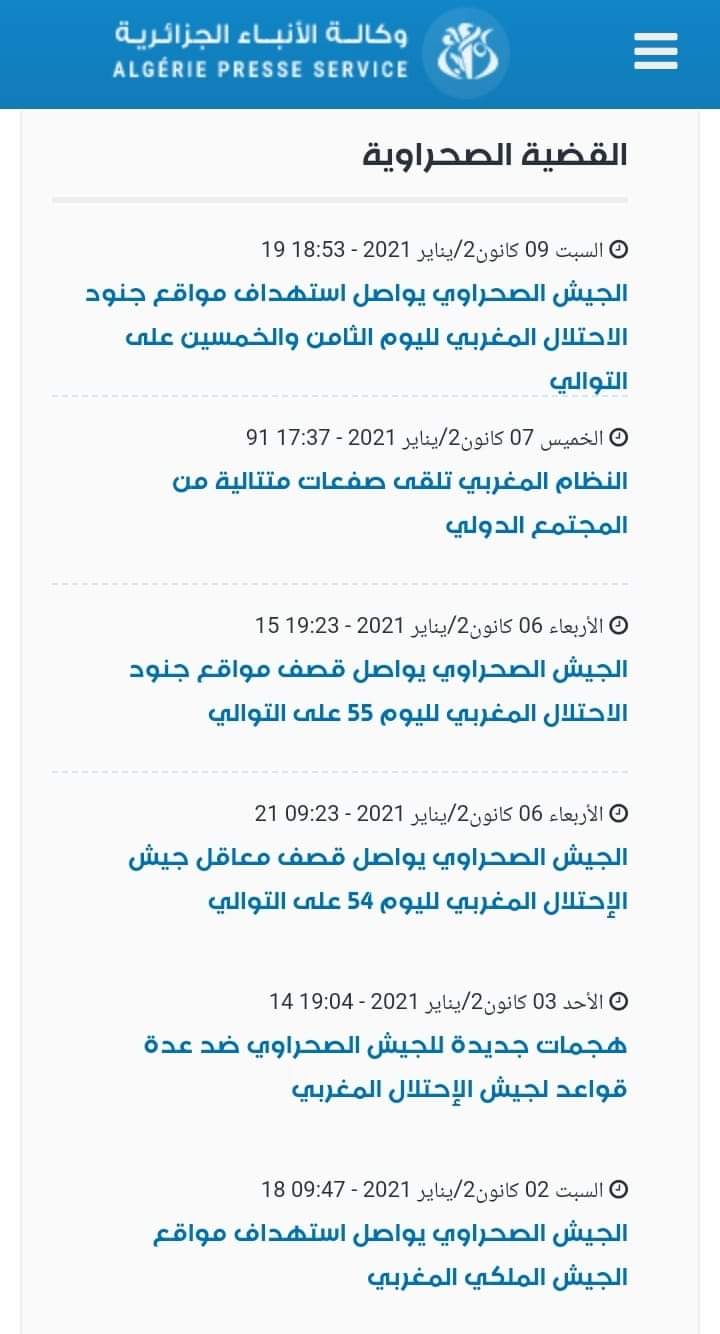Open the hamburger navigation menu
The width and height of the screenshot is (720, 1334).
click(655, 51)
